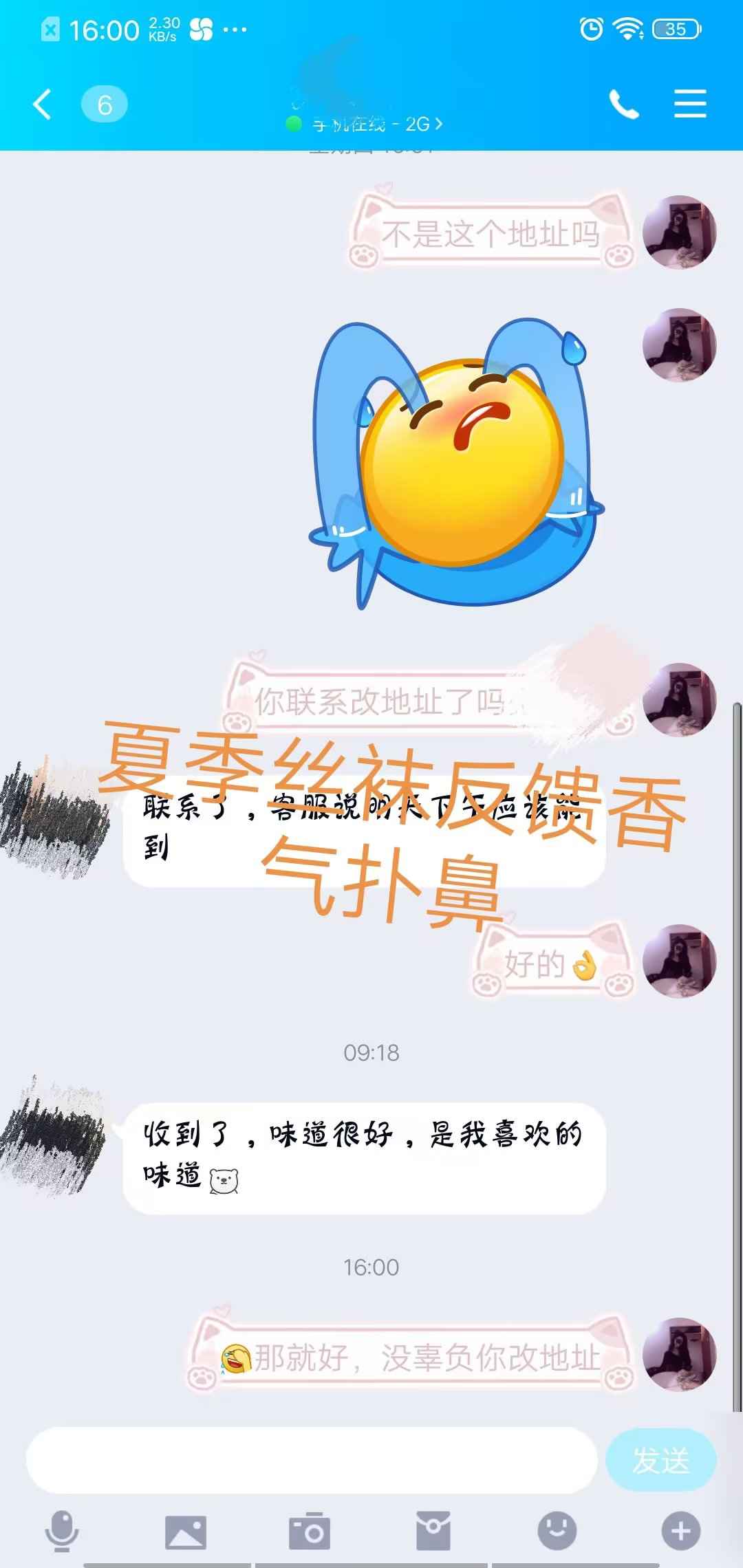Open avatar beside the 好的 message
Image resolution: width=743 pixels, height=1568 pixels.
tap(680, 961)
